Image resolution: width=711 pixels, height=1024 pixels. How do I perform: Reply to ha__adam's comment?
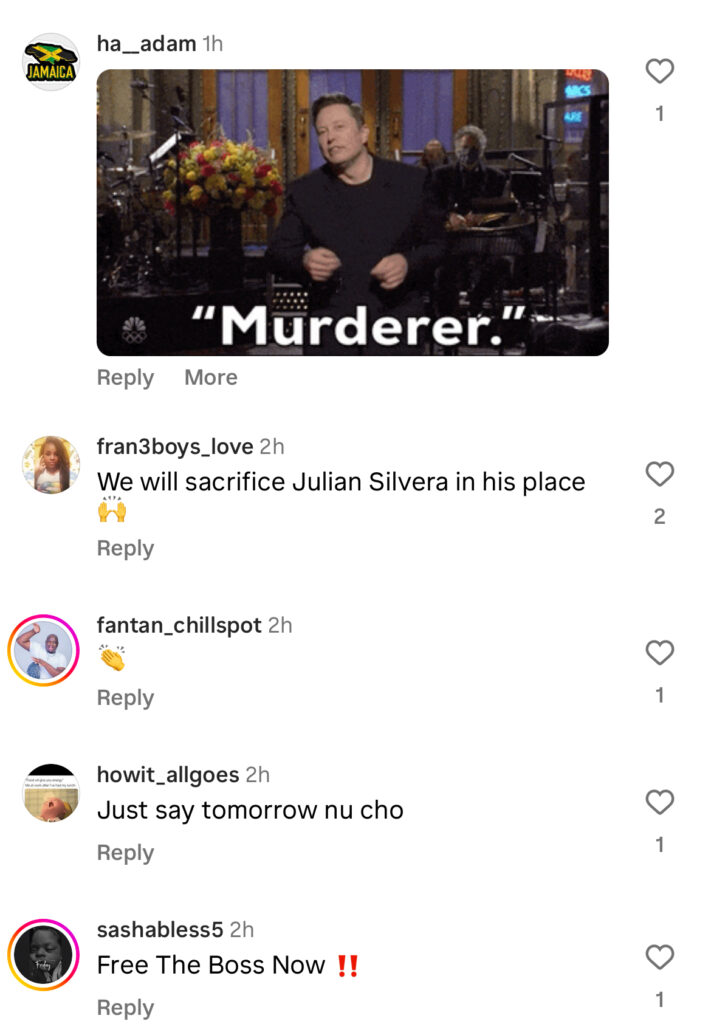click(125, 378)
